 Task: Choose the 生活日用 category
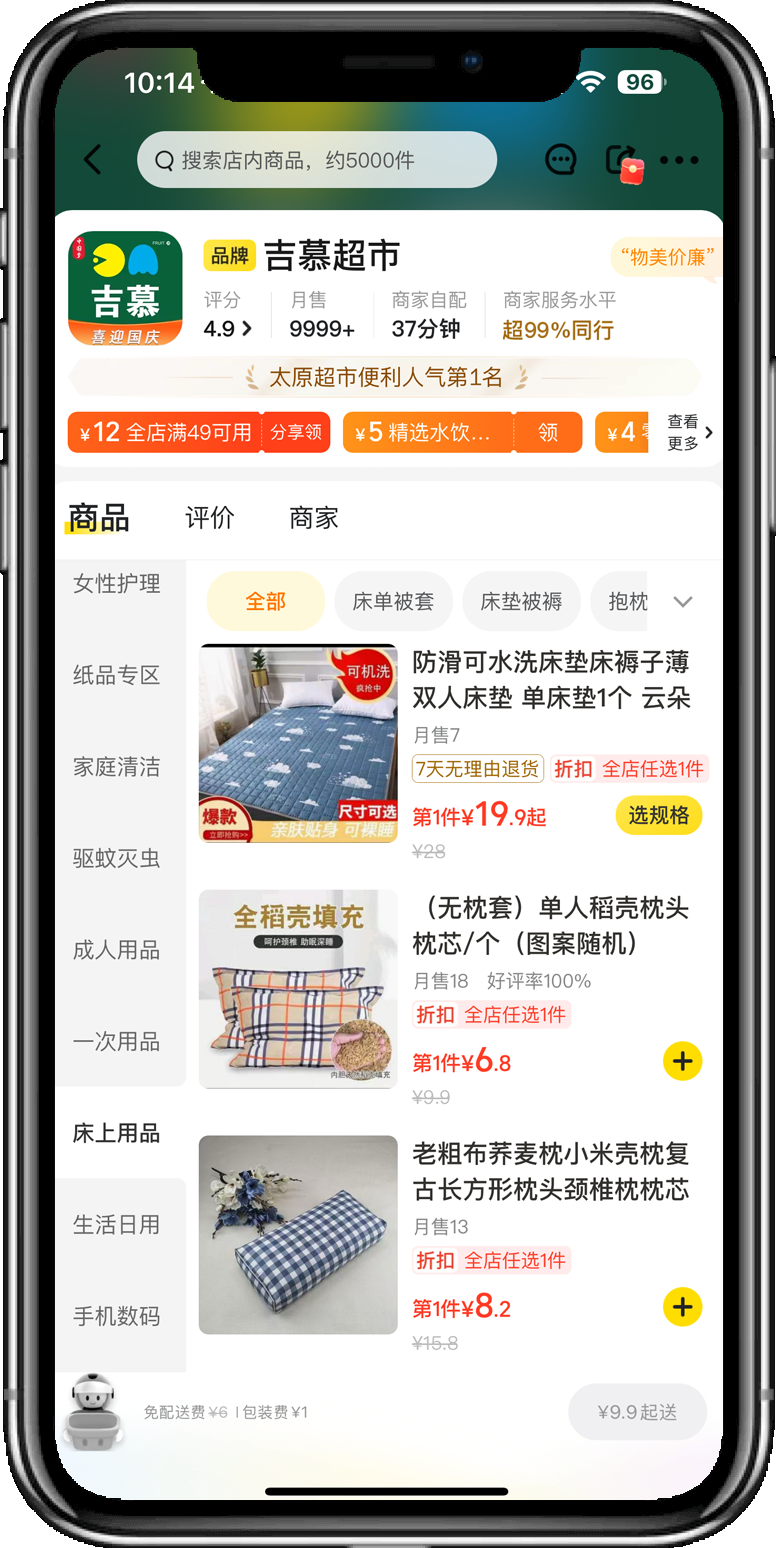click(117, 1224)
